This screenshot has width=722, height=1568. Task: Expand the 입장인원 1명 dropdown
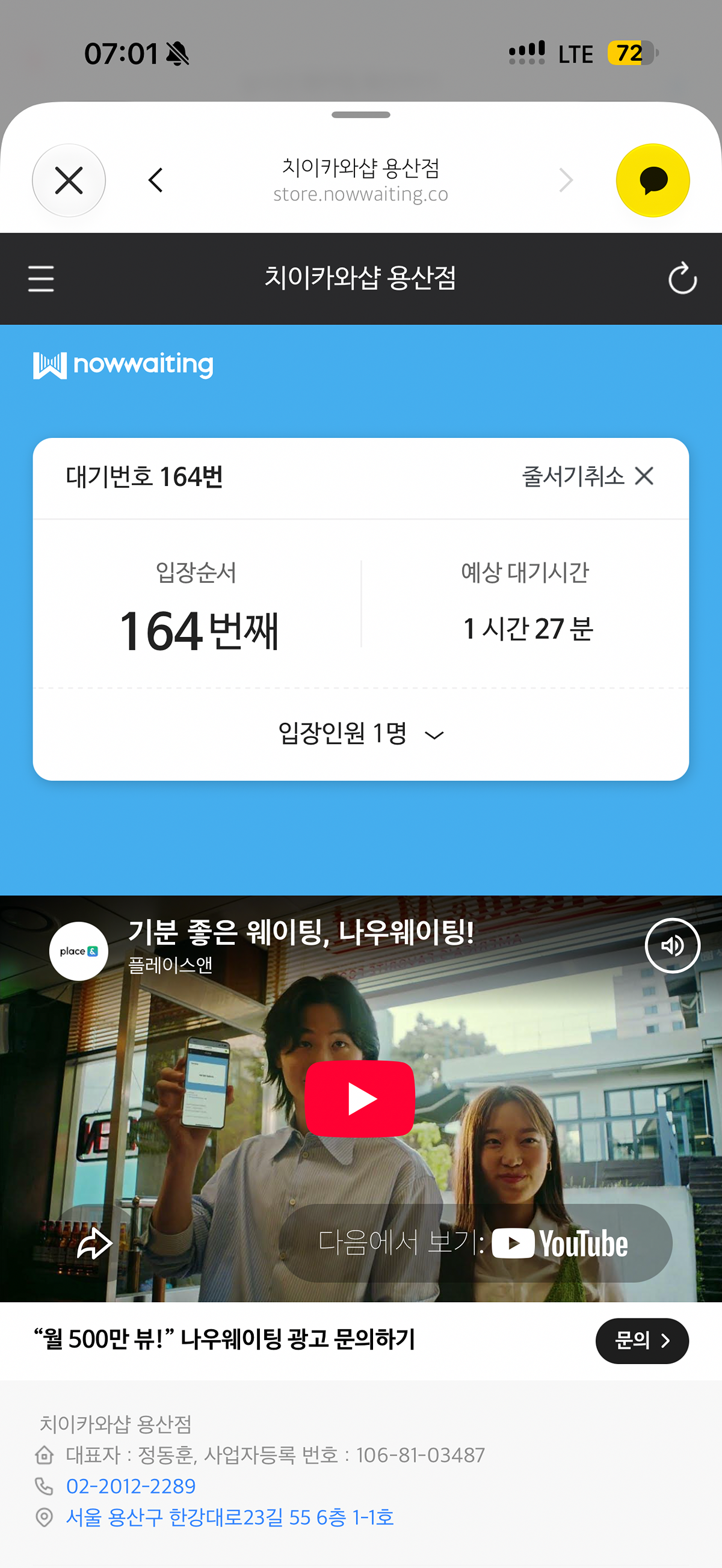click(361, 734)
